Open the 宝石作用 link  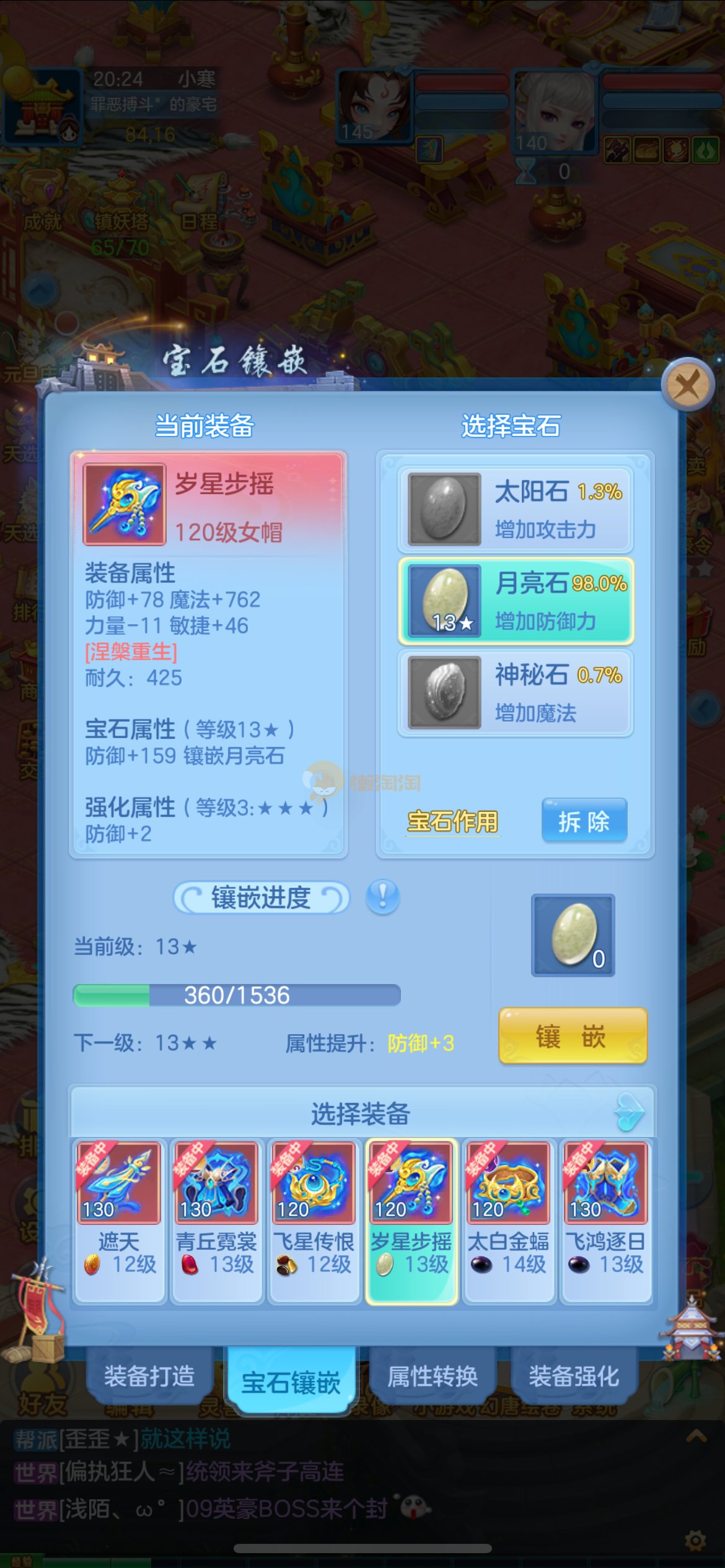tap(452, 822)
